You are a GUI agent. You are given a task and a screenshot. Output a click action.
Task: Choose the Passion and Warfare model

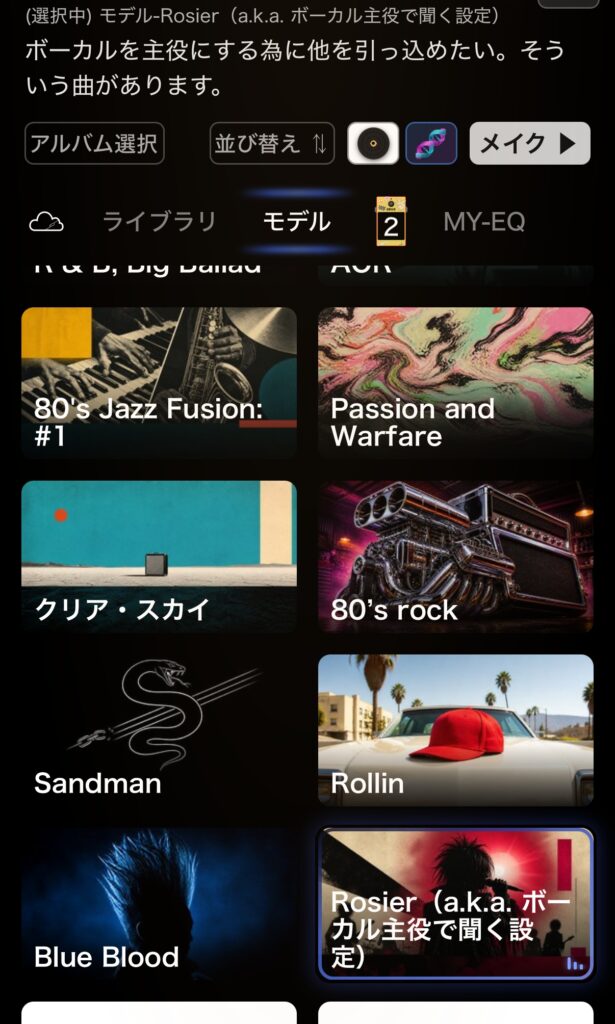456,382
